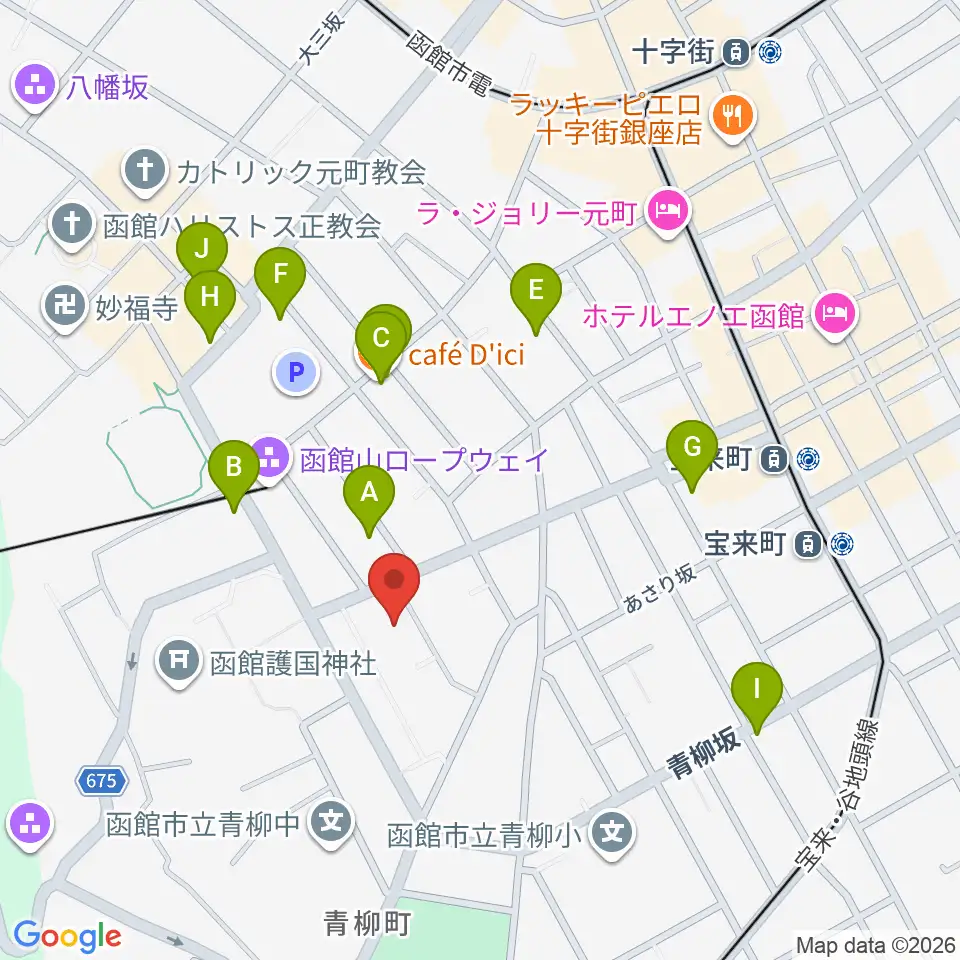Select the 妙福寺 temple icon
The height and width of the screenshot is (960, 960).
pyautogui.click(x=65, y=307)
